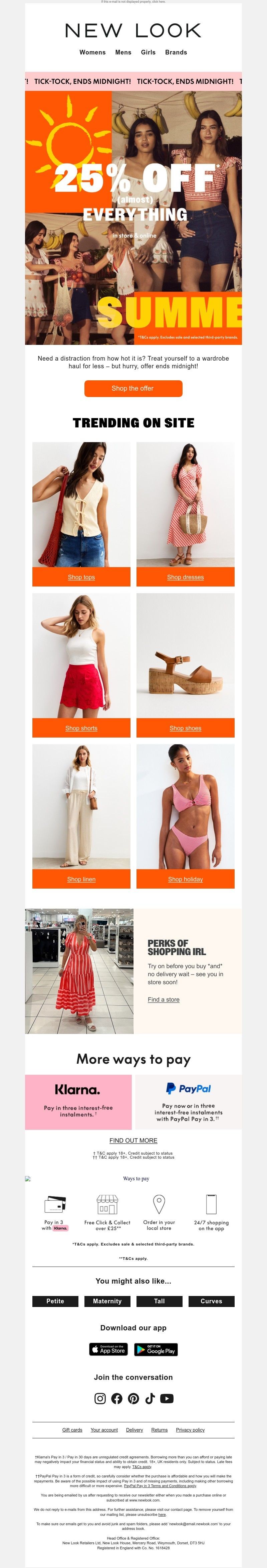Screen dimensions: 267x1568
Task: Open the YouTube channel icon
Action: click(x=167, y=1399)
